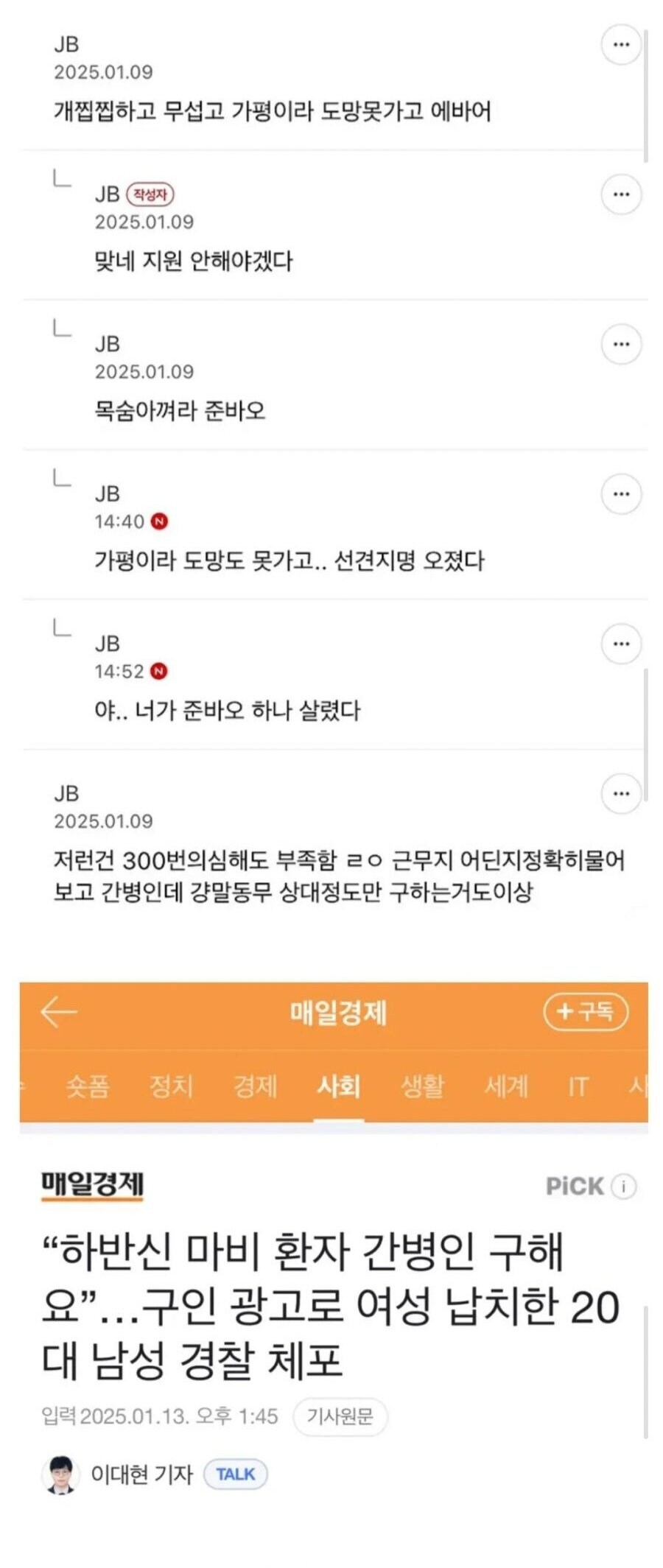Open options menu on the 14:40 comment
Viewport: 663px width, 1568px height.
621,493
